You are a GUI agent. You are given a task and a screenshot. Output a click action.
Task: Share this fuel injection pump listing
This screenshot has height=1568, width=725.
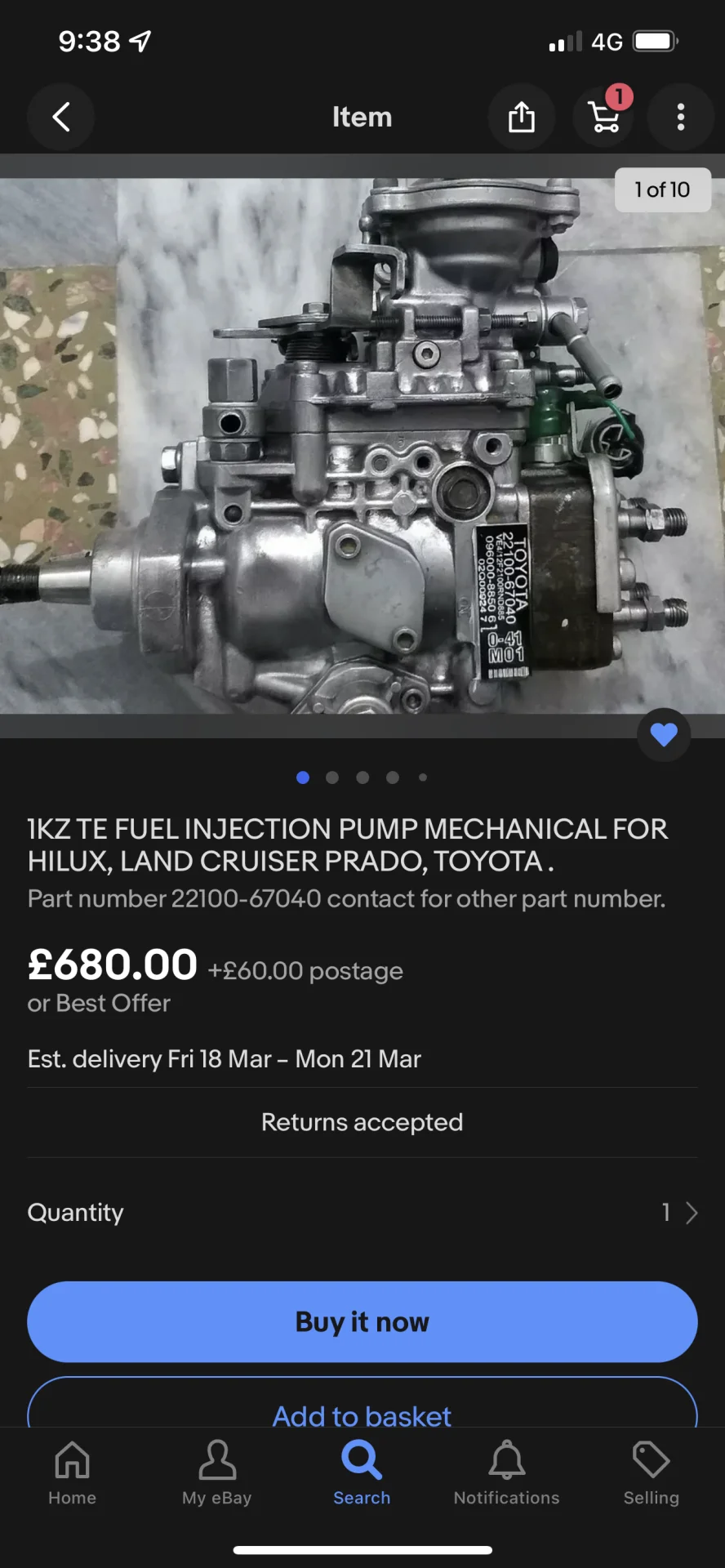(x=522, y=117)
